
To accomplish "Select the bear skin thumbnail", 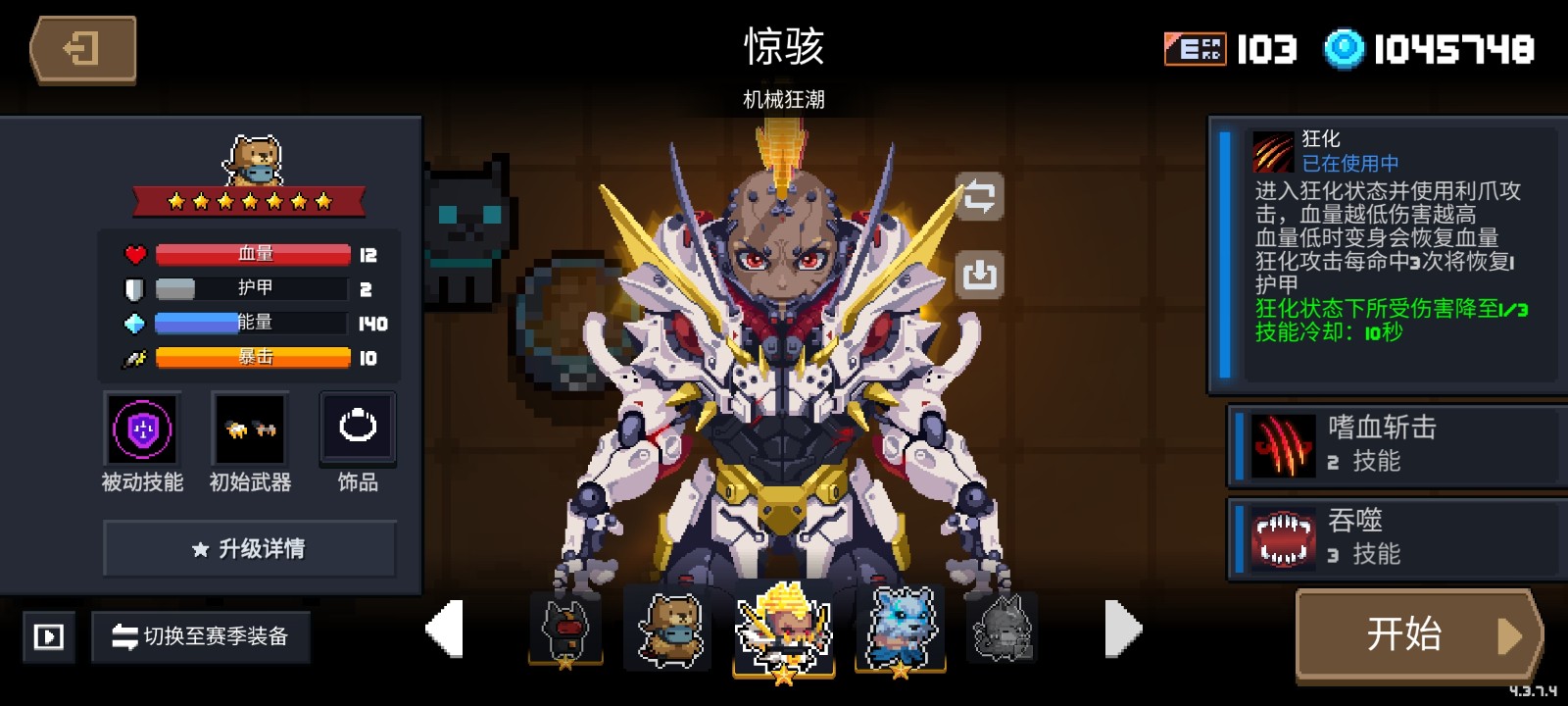I will click(668, 629).
